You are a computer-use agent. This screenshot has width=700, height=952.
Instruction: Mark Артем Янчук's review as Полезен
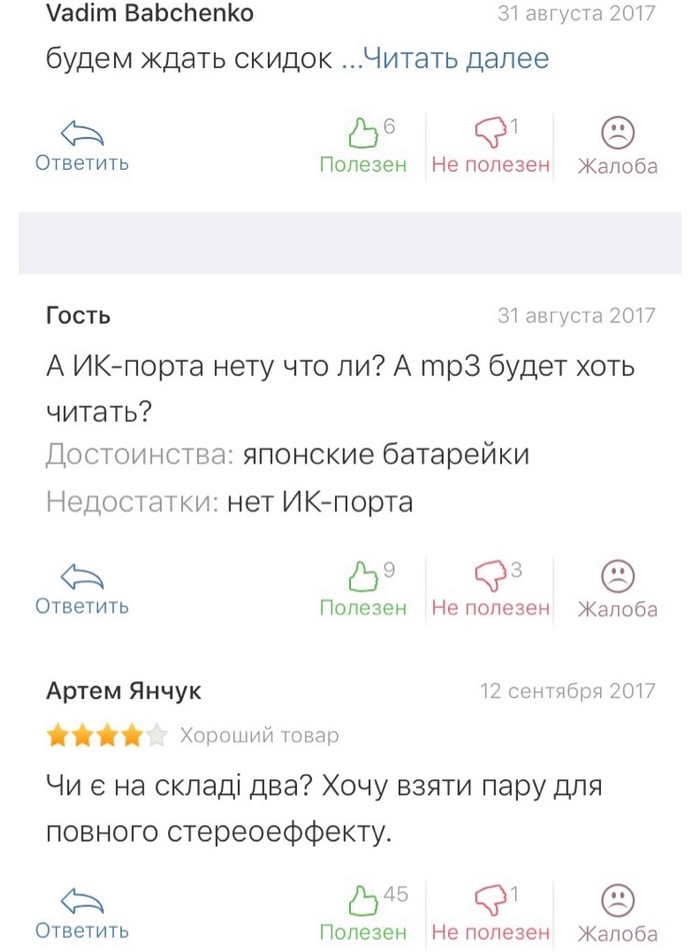363,912
